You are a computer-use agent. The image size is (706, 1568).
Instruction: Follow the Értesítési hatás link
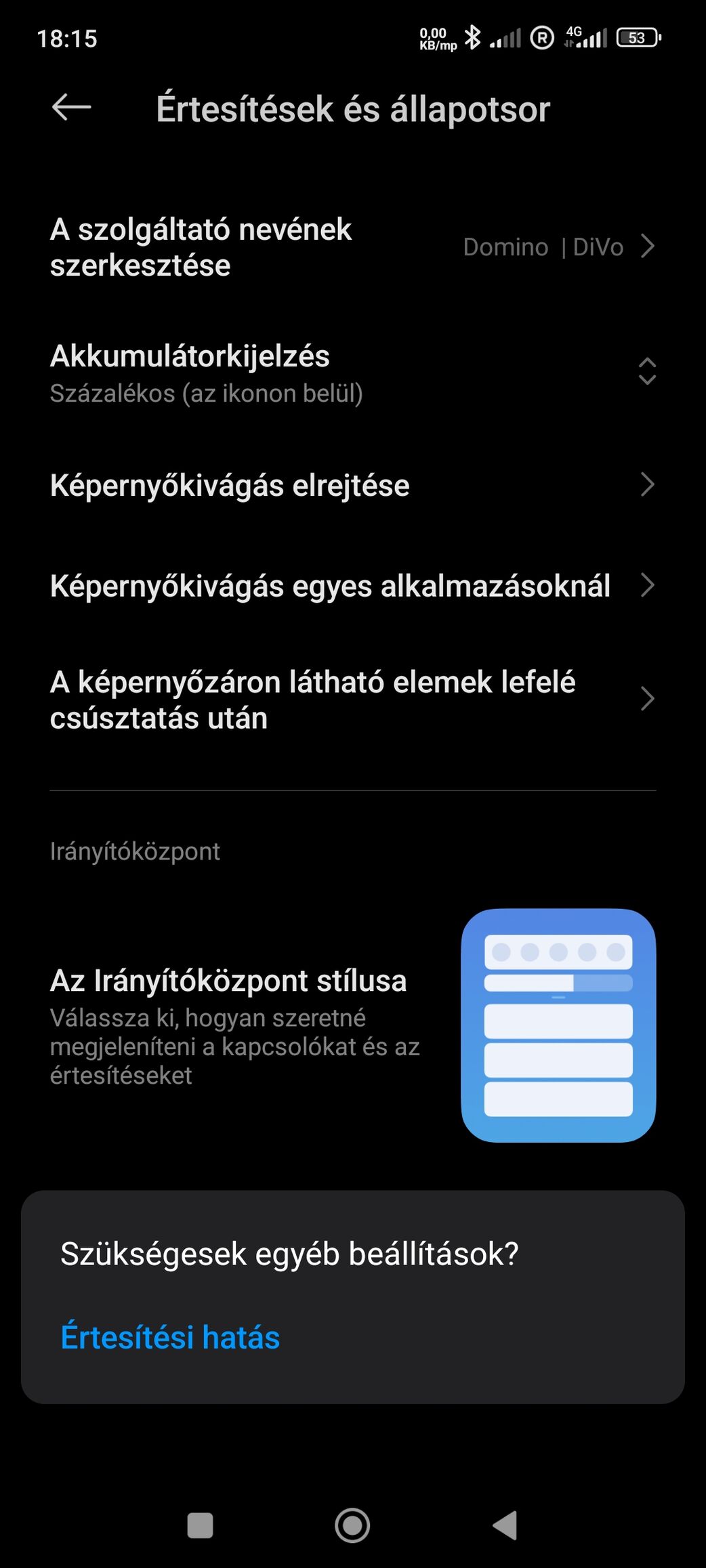click(170, 1337)
